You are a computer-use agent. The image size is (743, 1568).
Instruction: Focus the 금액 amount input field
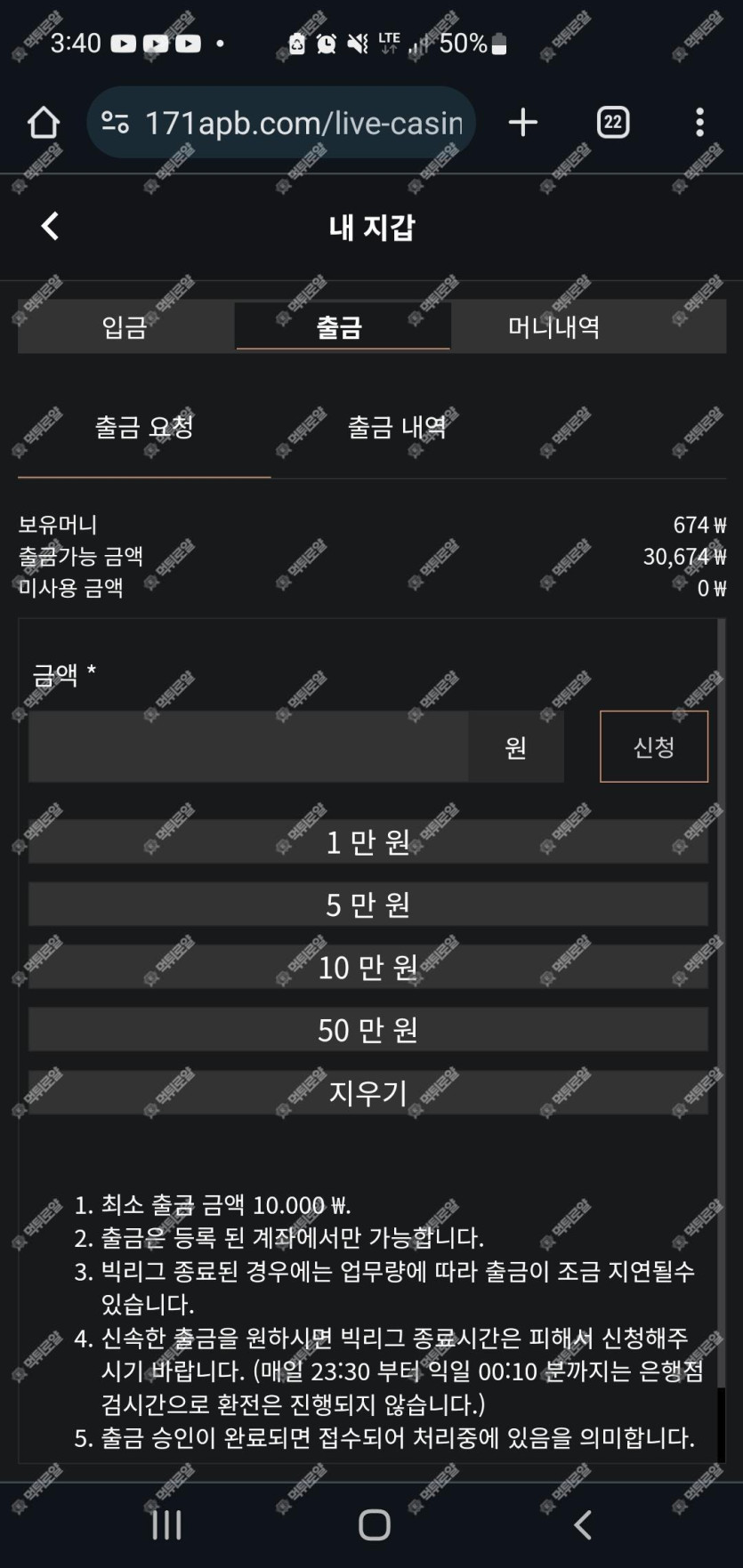point(249,747)
